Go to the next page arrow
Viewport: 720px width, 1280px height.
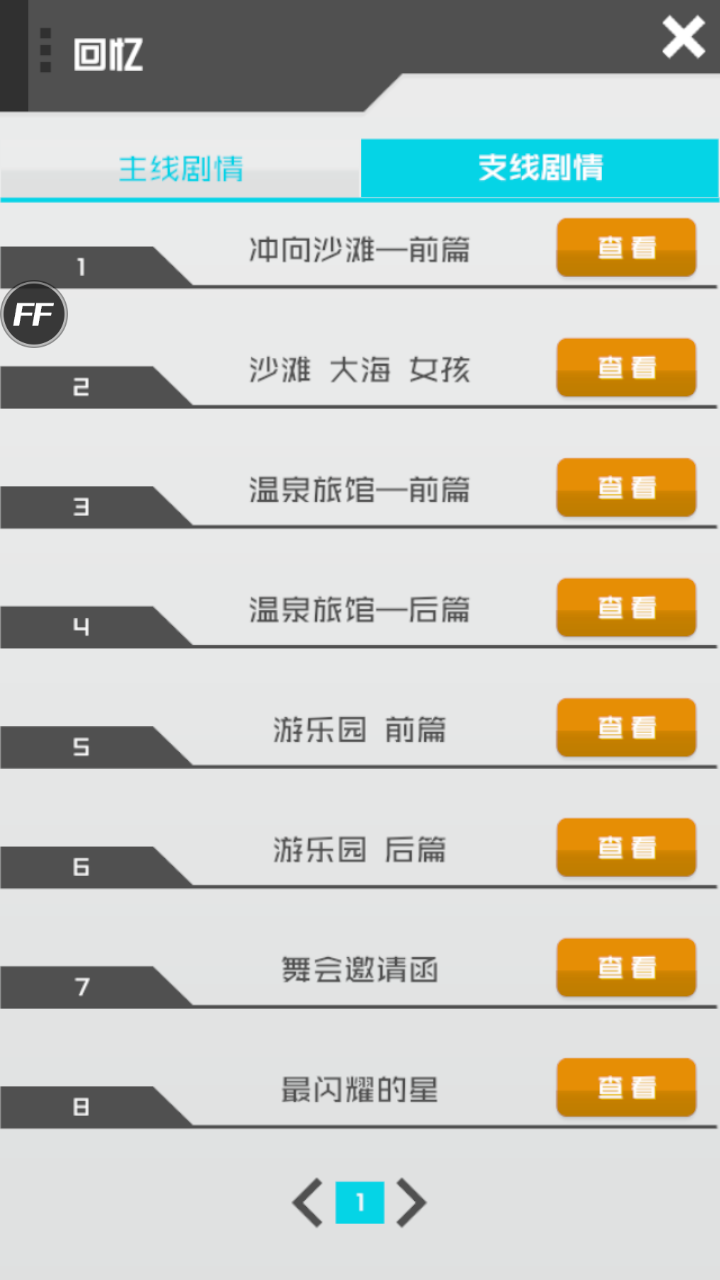coord(411,1202)
